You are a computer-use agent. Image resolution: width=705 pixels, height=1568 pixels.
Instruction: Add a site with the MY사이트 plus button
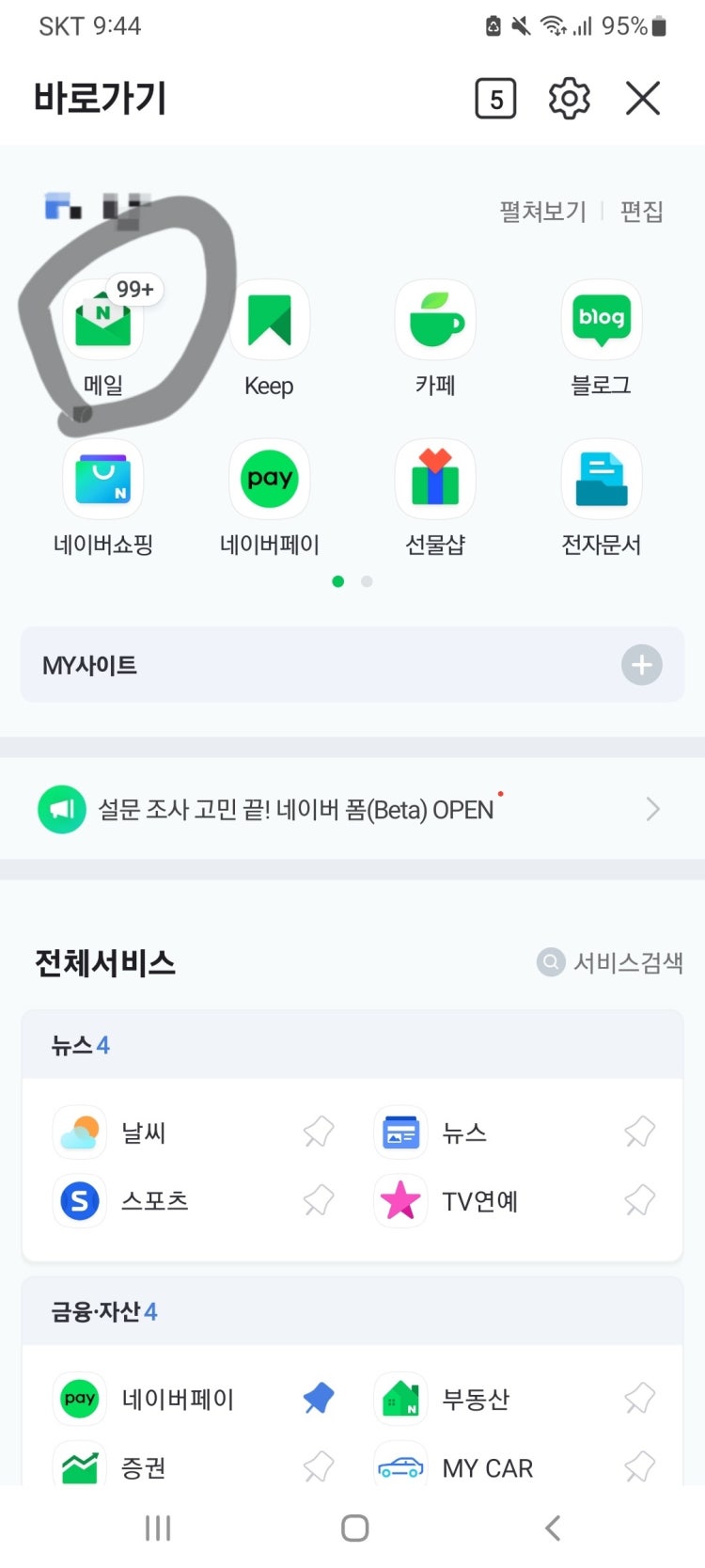click(x=642, y=665)
